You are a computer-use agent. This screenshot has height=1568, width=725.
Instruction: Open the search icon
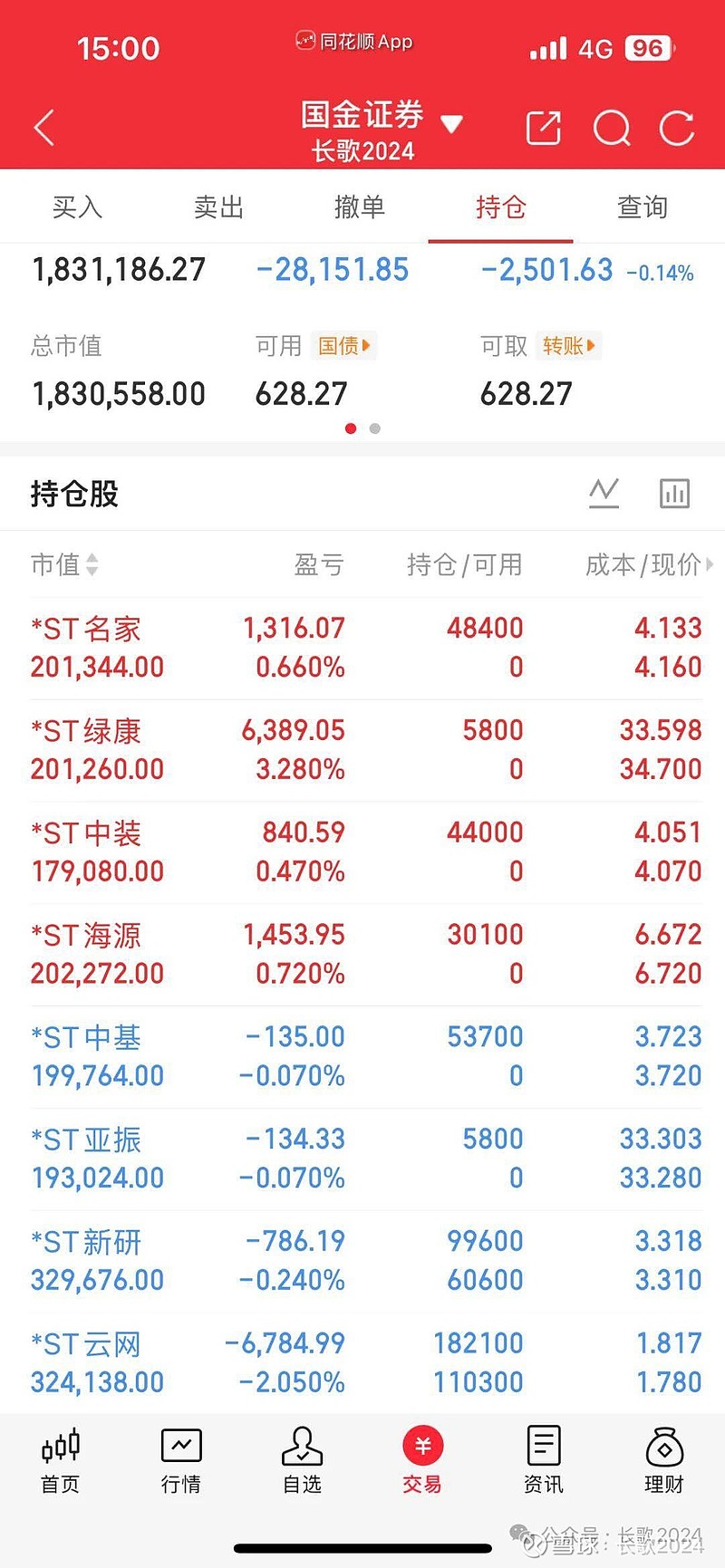click(612, 128)
